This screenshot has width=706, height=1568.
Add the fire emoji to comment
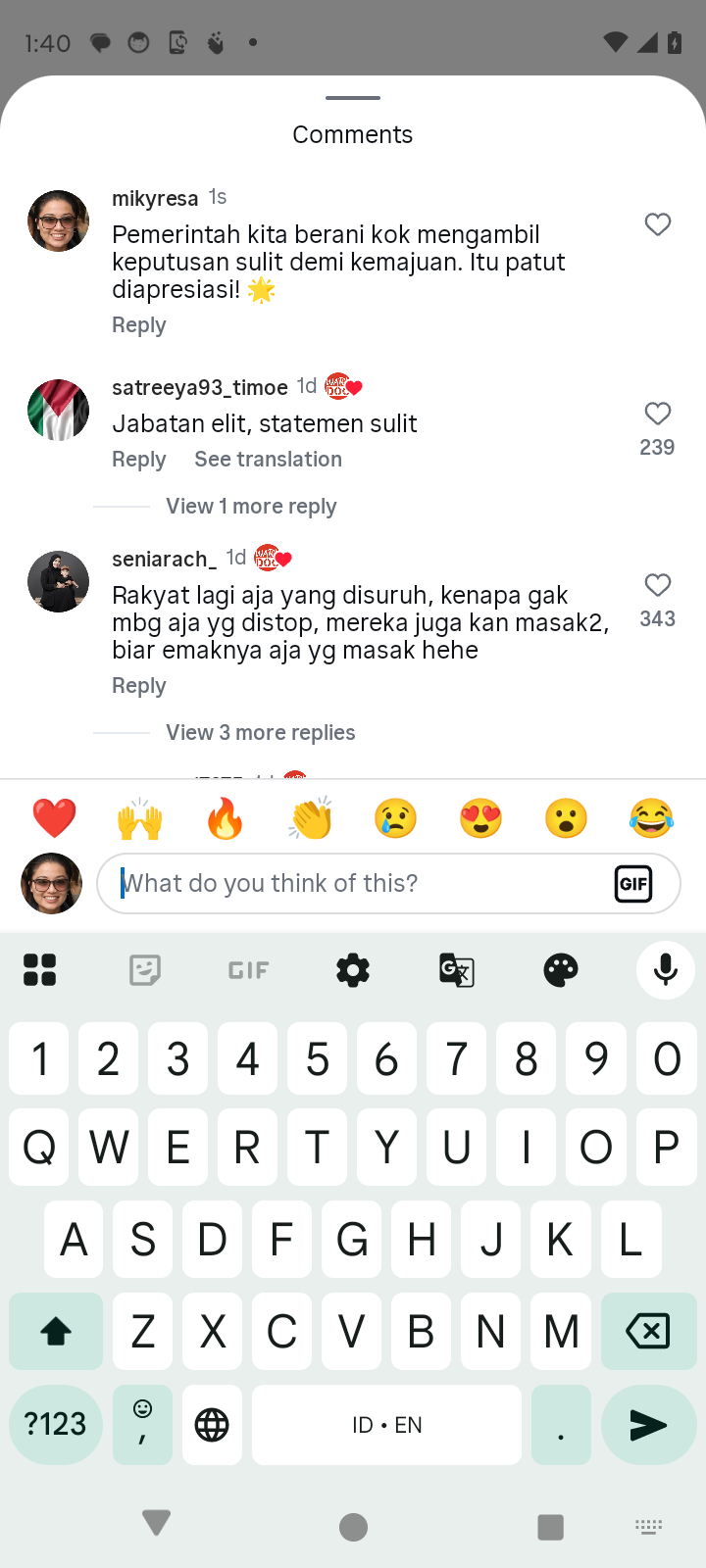click(x=226, y=818)
